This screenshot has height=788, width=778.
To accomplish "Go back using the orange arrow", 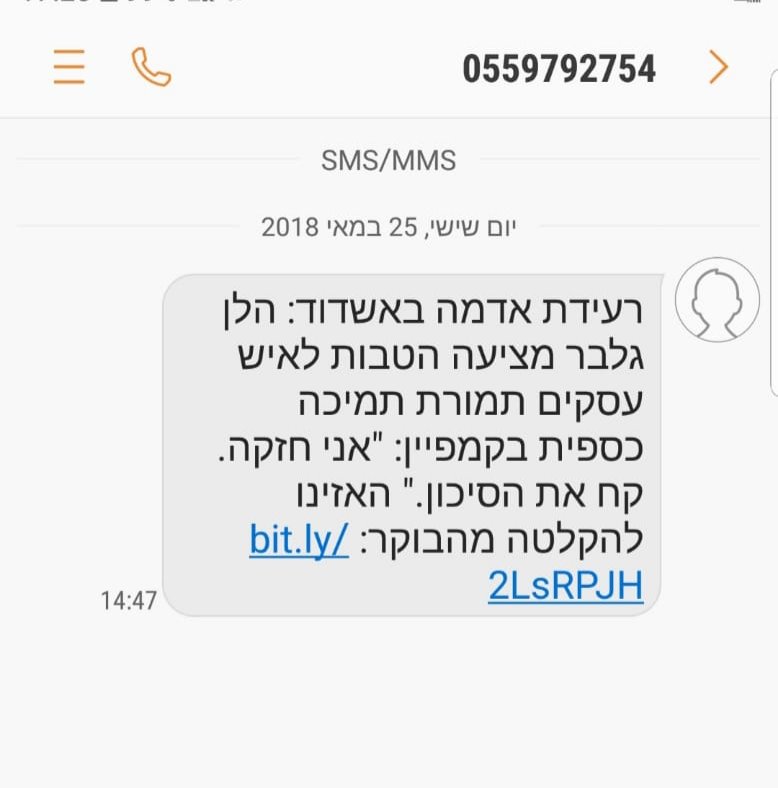I will tap(718, 67).
